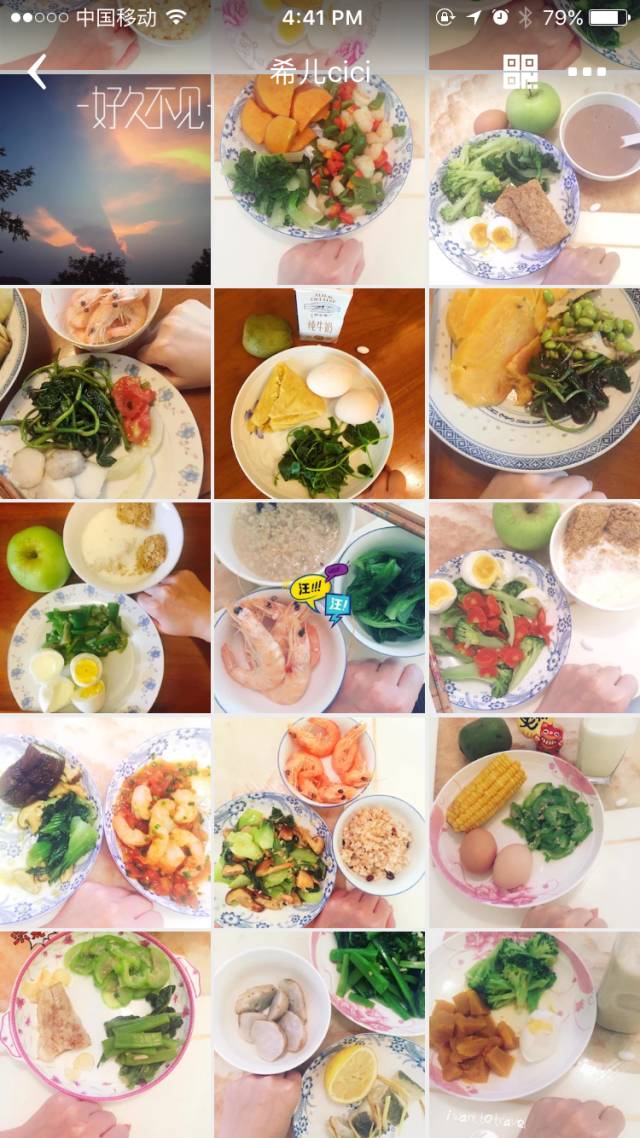
Task: Open the photo with crispbread, egg and broccoli
Action: coord(534,180)
